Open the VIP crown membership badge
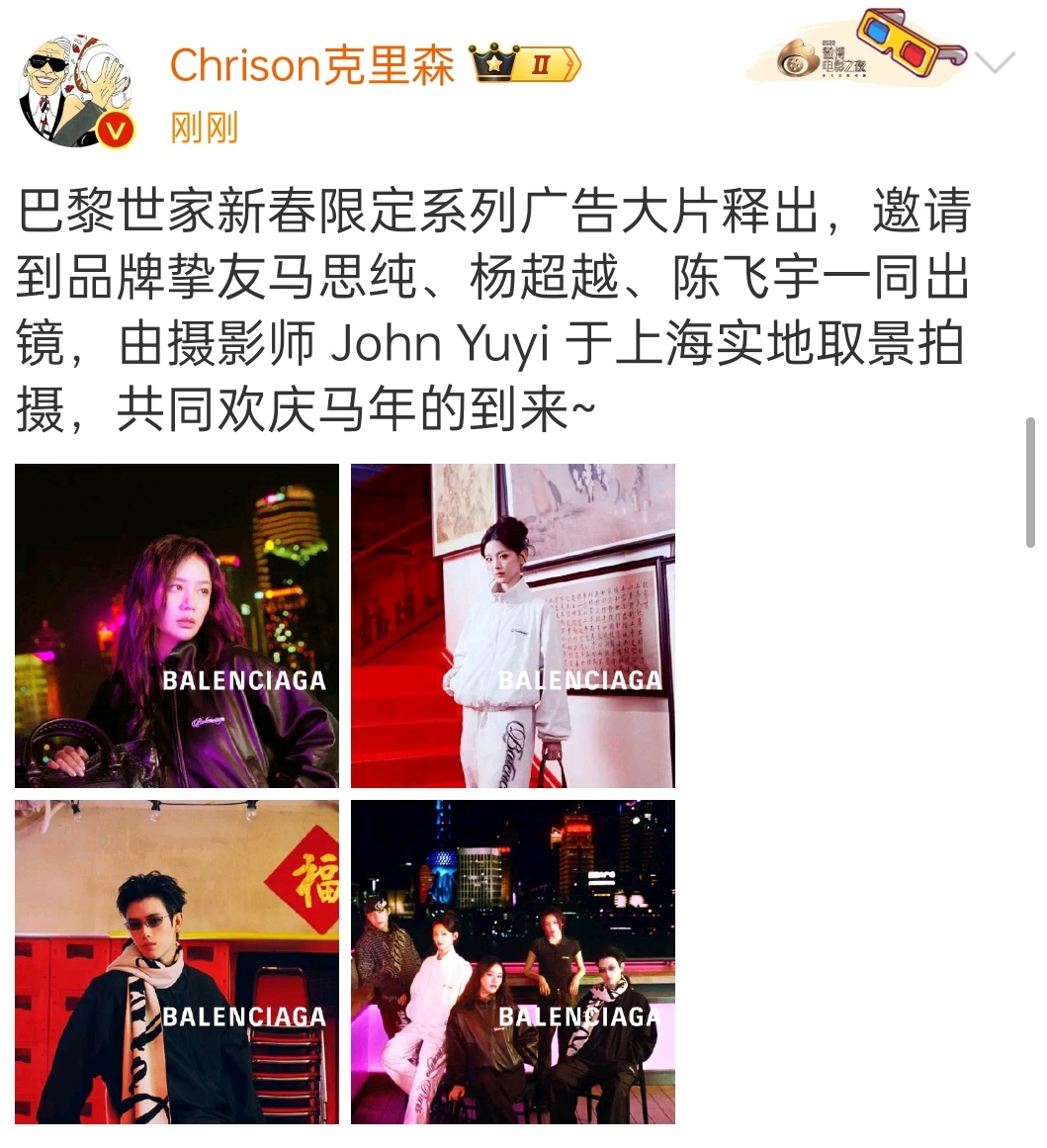Viewport: 1047px width, 1148px height. (x=495, y=62)
